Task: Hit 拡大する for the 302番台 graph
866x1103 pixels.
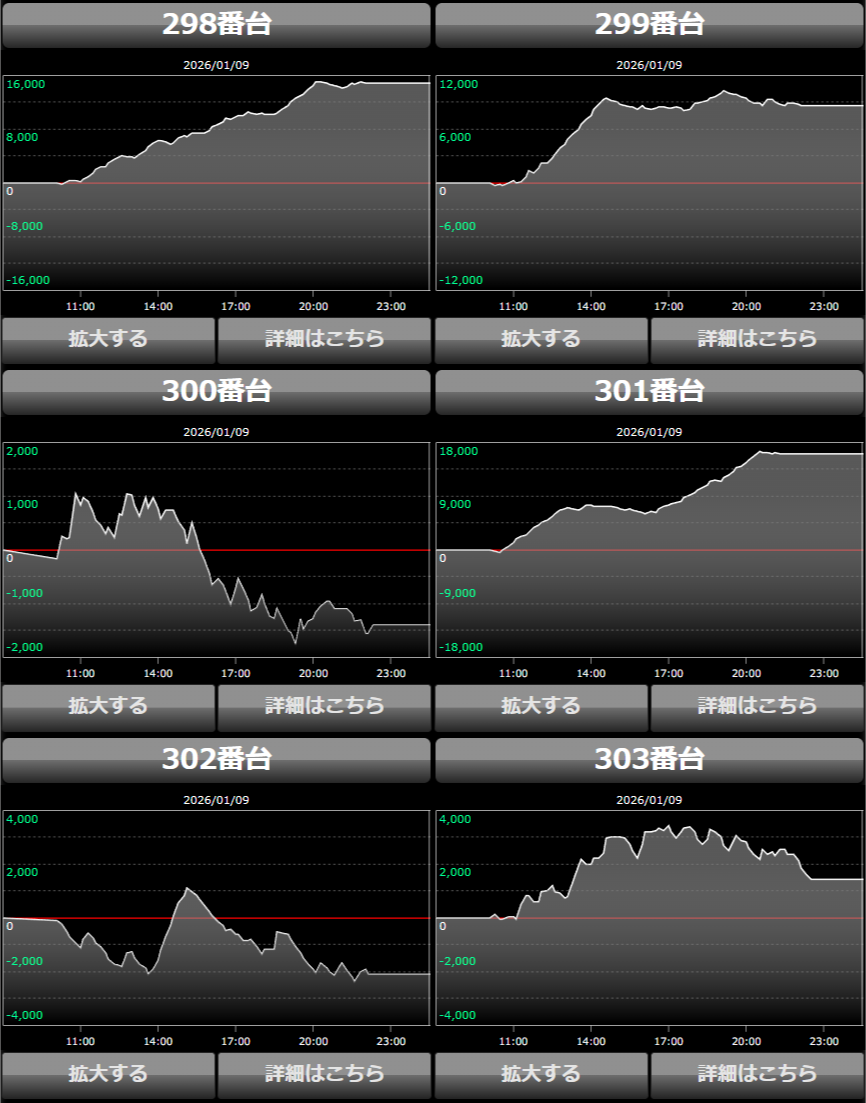Action: point(108,1074)
